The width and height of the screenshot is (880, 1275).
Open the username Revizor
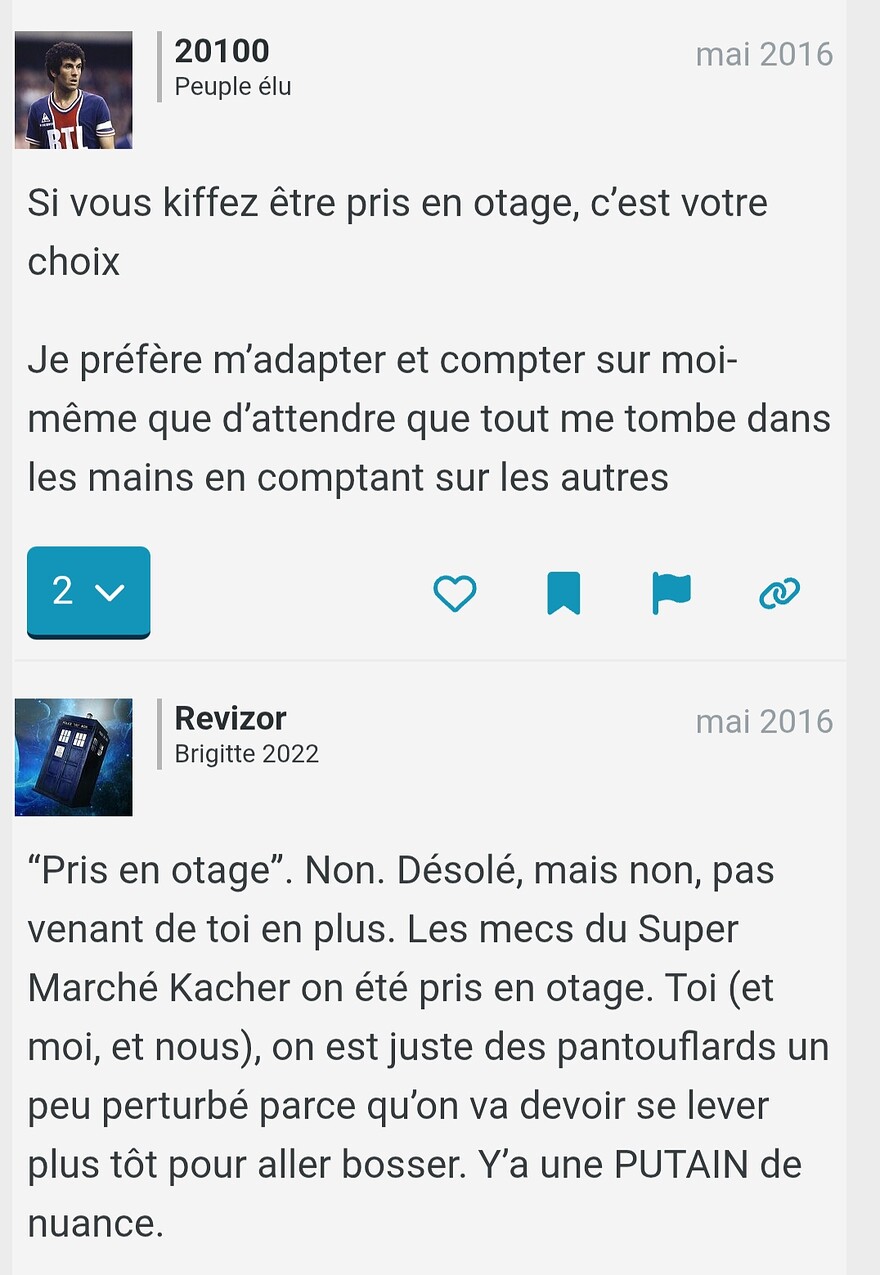[x=230, y=718]
